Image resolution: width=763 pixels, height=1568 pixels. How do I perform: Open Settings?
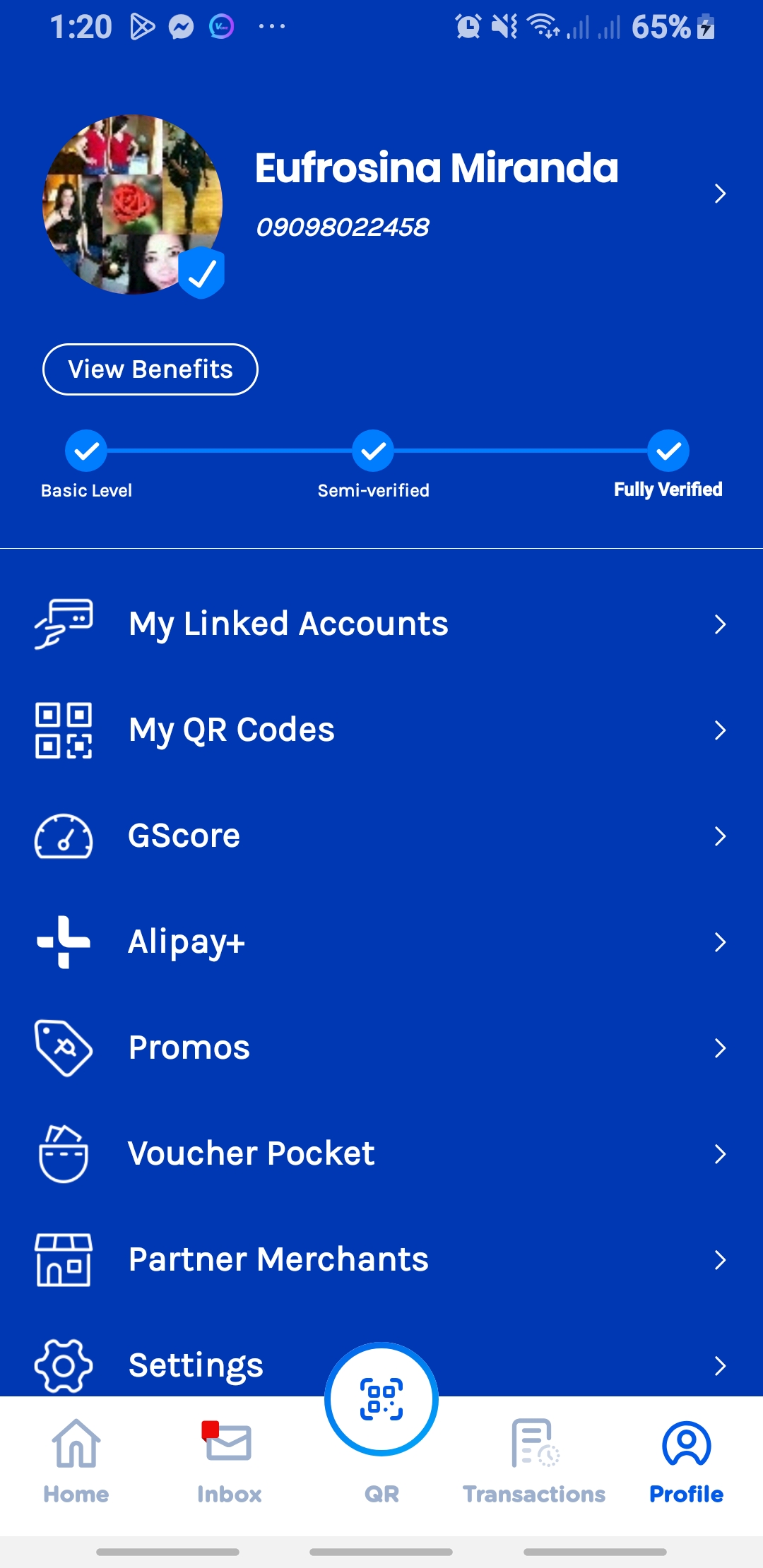[196, 1365]
